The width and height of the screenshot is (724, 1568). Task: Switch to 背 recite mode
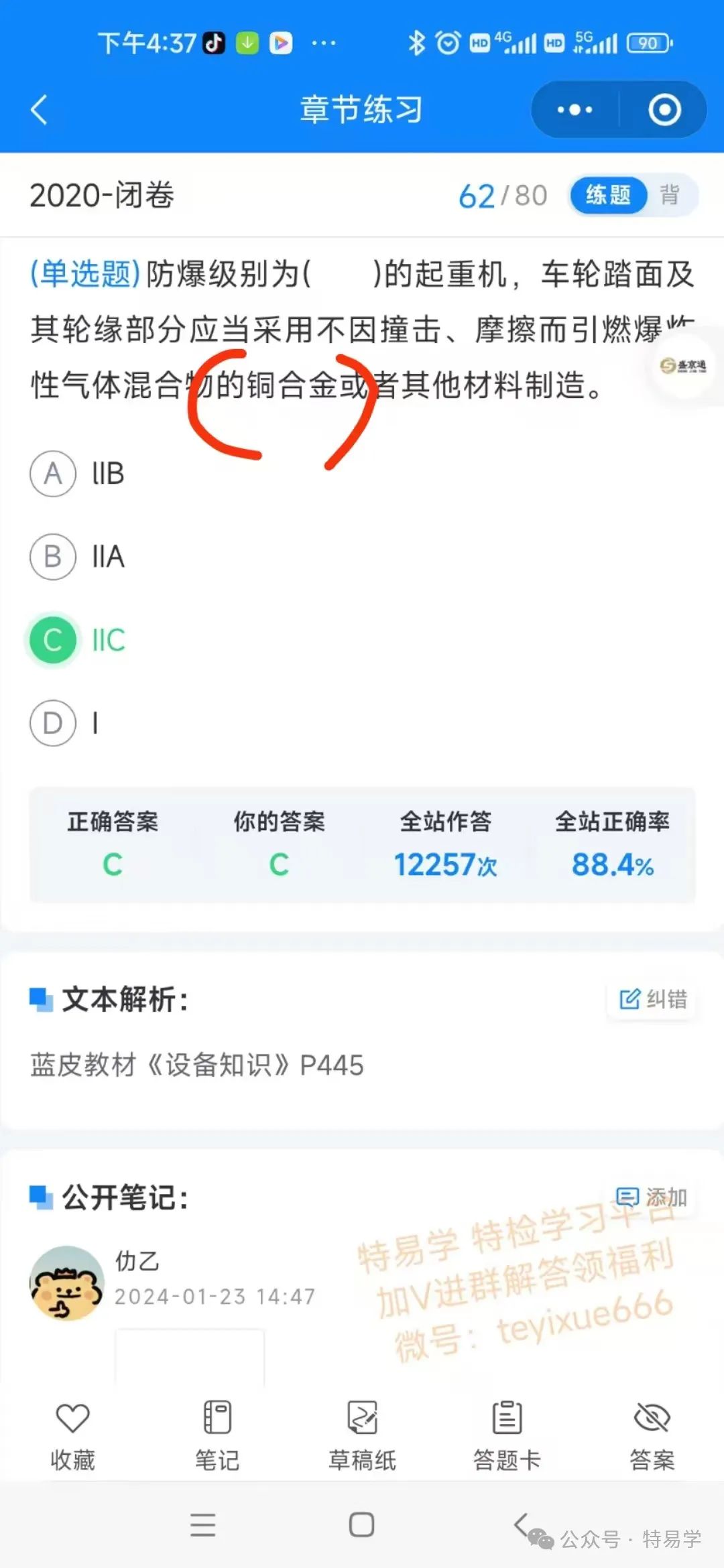pos(670,195)
